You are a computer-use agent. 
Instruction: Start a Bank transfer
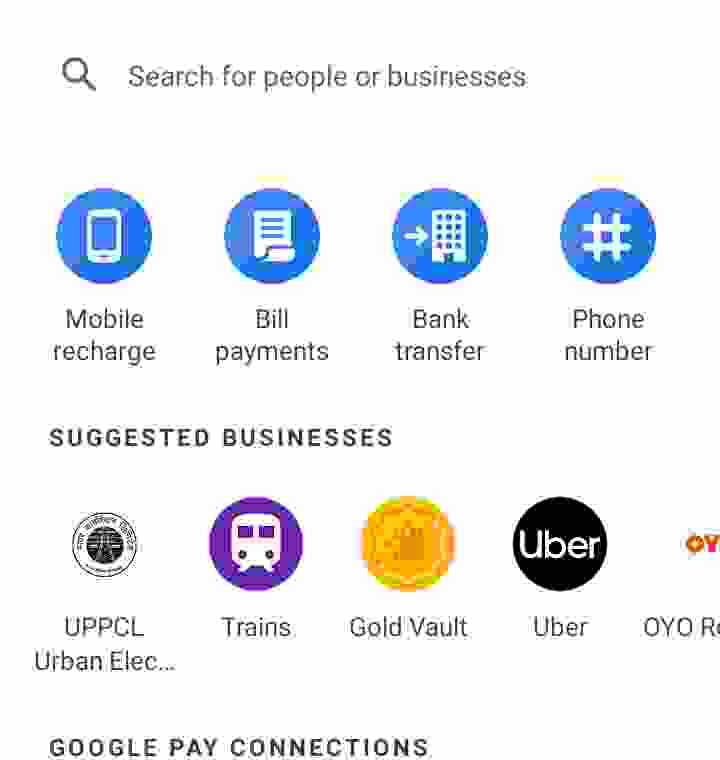440,237
